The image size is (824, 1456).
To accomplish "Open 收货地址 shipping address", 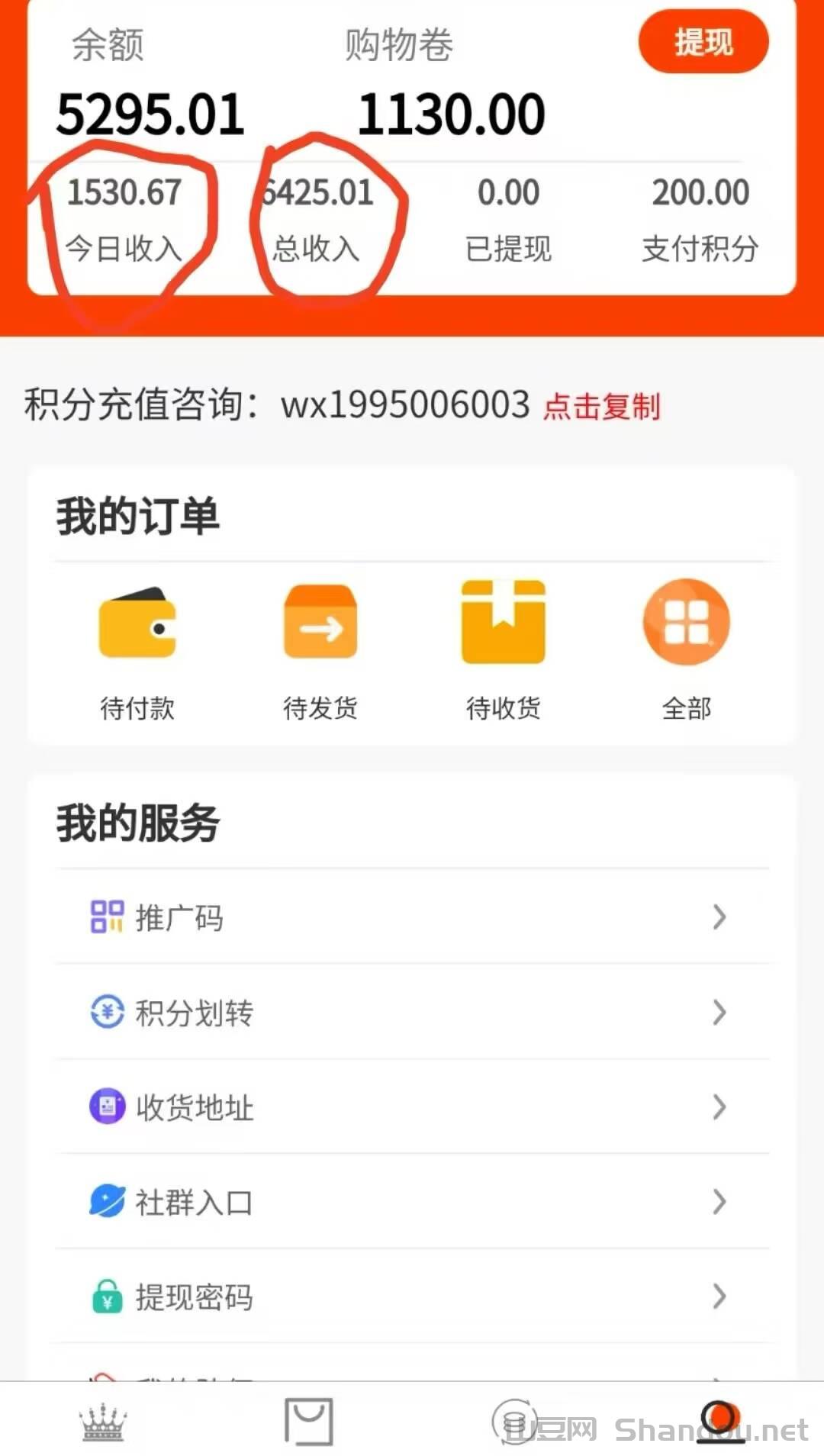I will (x=412, y=1107).
